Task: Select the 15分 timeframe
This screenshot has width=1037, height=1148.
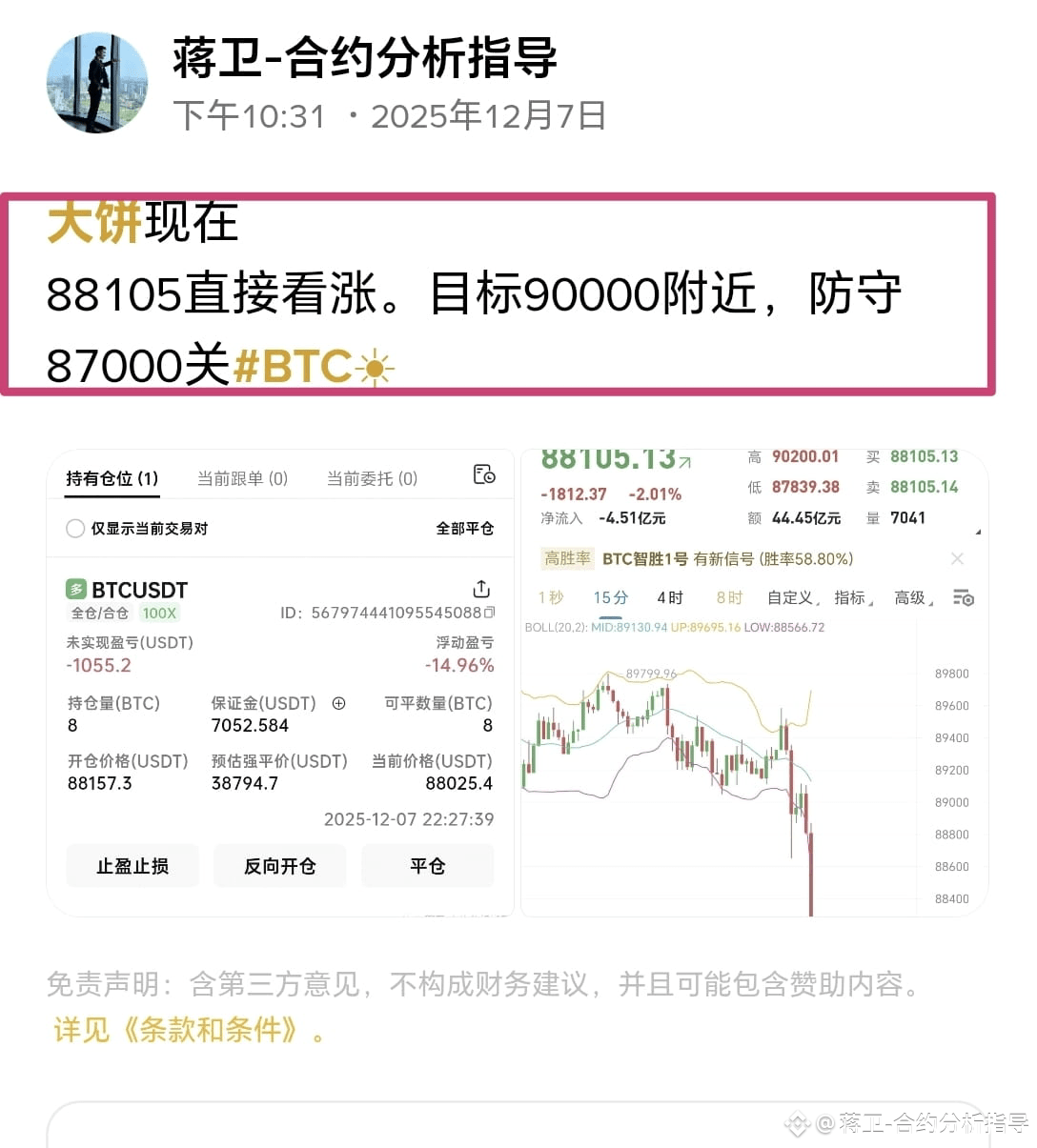Action: pos(609,597)
